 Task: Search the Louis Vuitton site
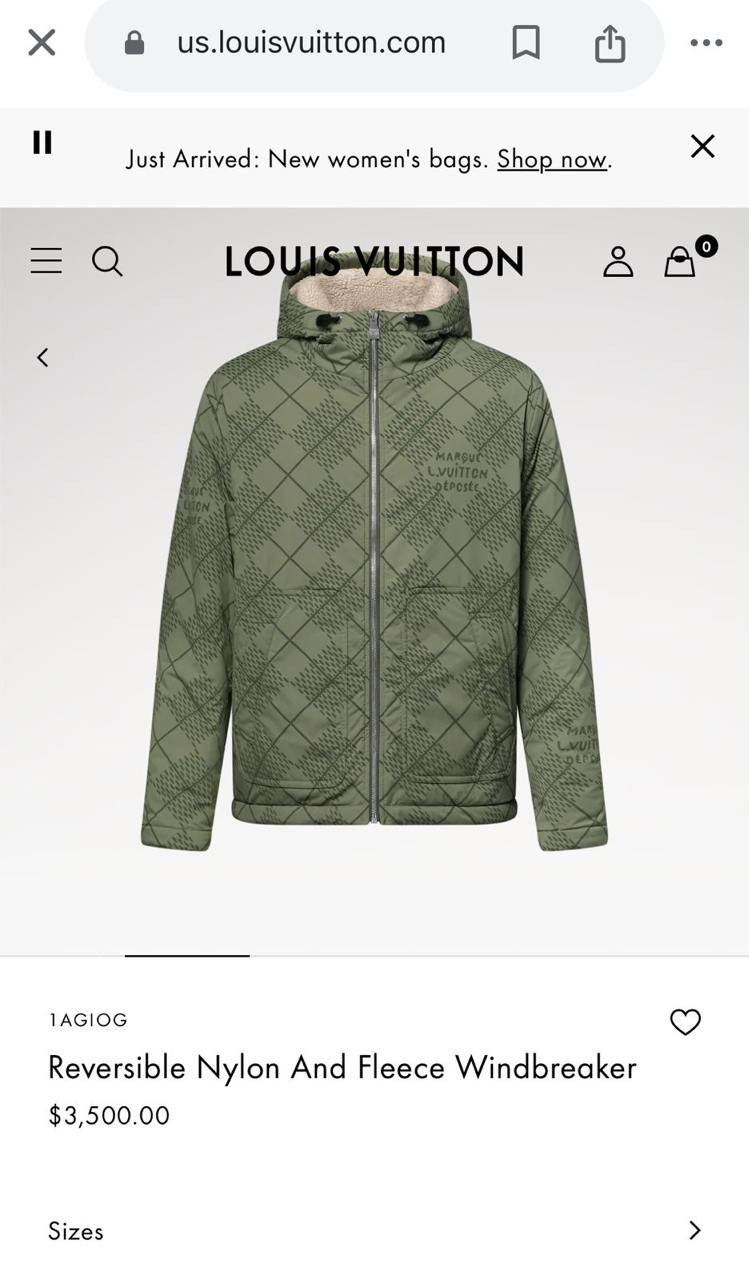point(107,261)
